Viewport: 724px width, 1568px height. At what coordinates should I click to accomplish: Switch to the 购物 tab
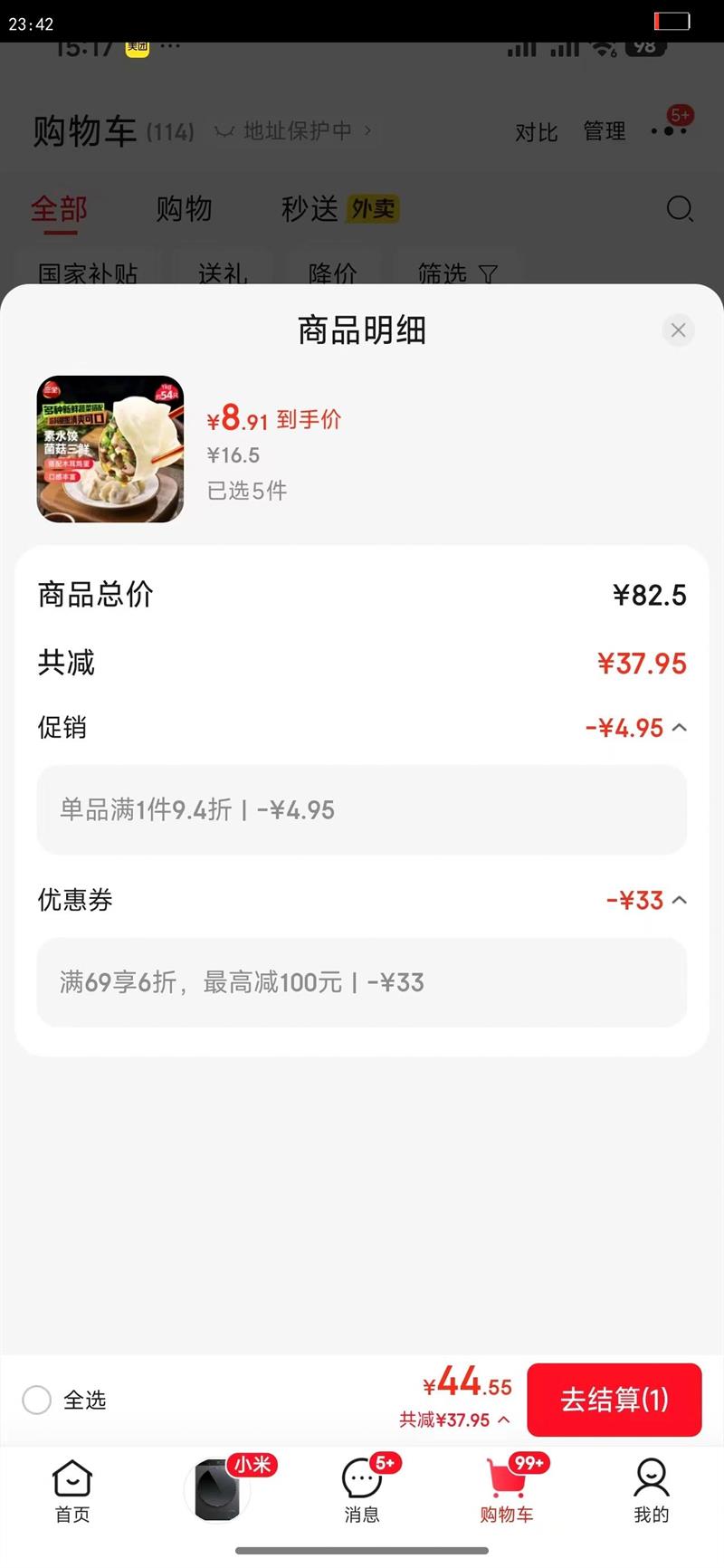tap(185, 209)
